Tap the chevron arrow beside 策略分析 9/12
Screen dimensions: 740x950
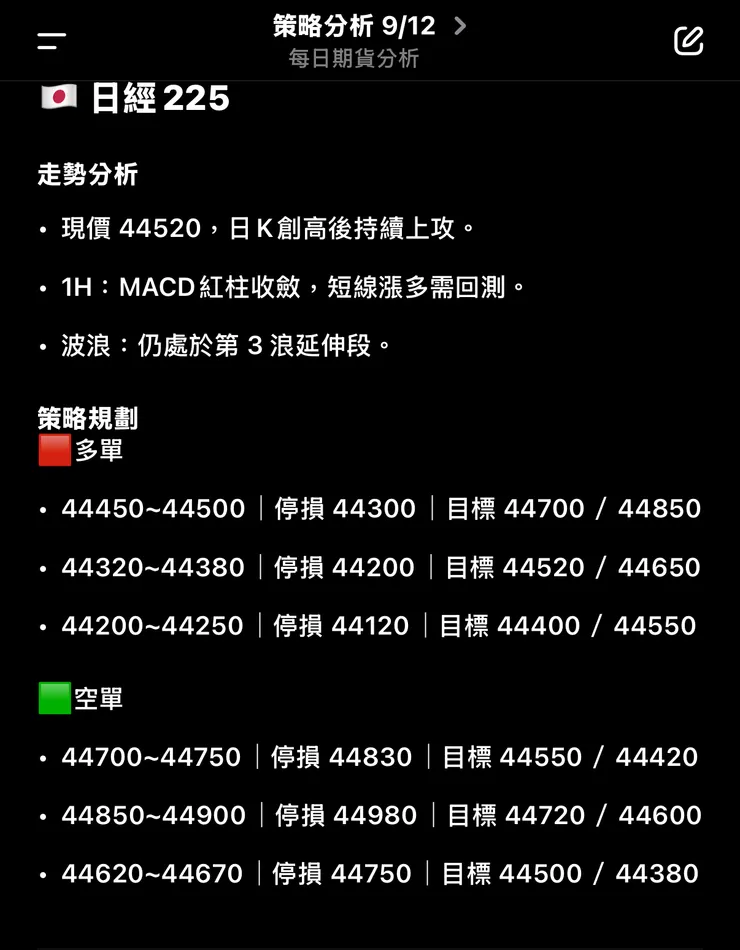click(459, 27)
